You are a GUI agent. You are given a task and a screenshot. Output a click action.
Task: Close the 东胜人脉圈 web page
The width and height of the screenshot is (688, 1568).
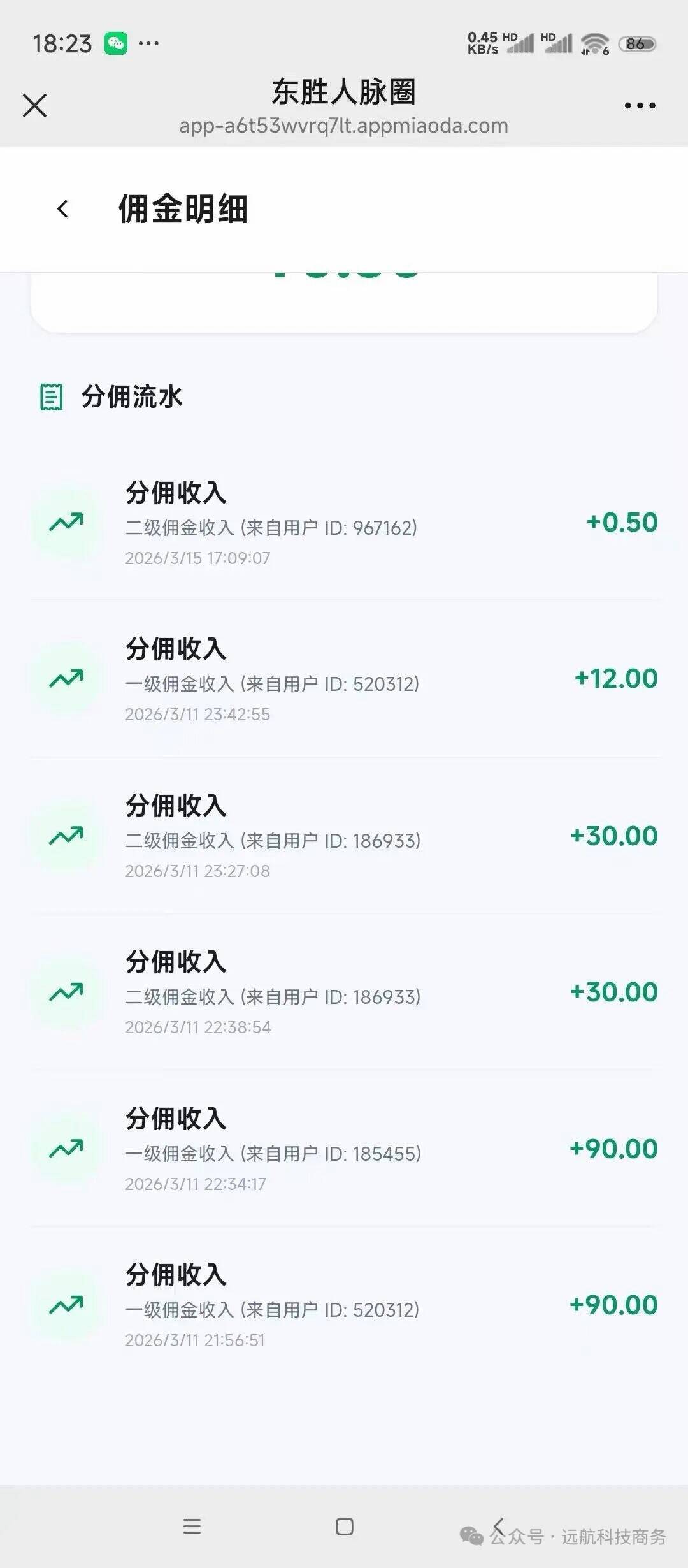(35, 105)
